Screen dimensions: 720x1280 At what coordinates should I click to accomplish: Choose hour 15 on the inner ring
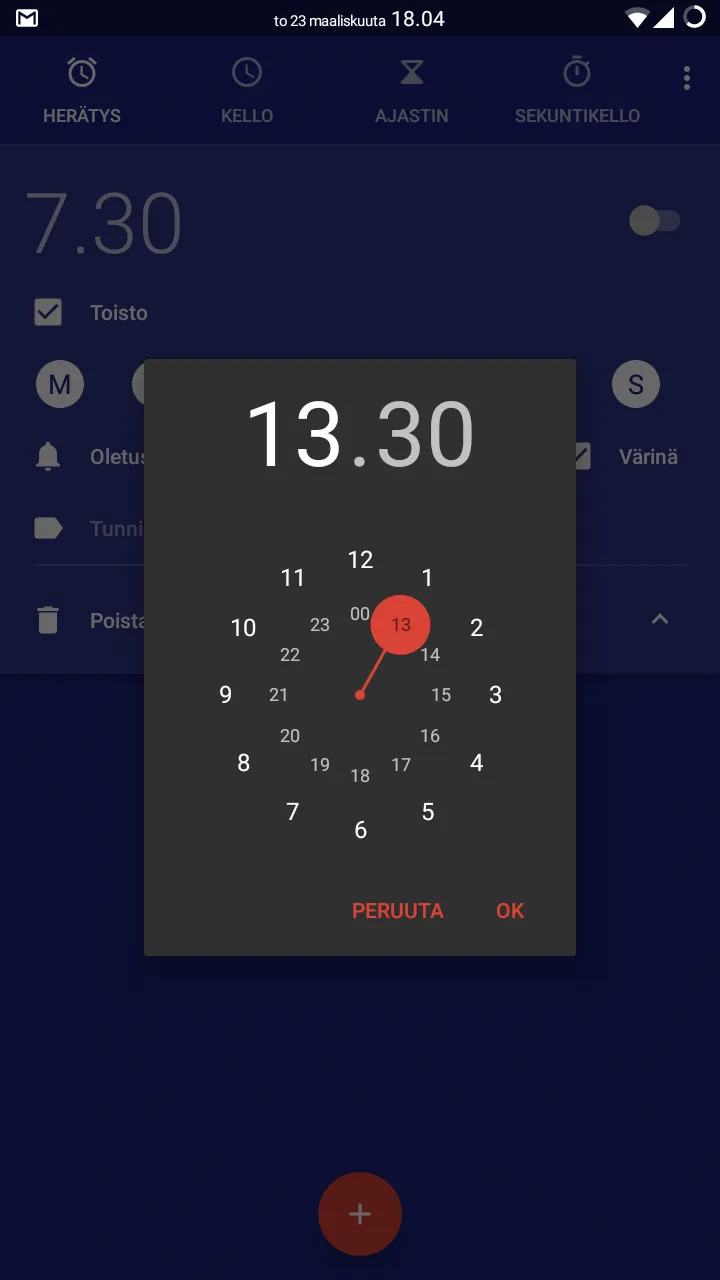441,695
